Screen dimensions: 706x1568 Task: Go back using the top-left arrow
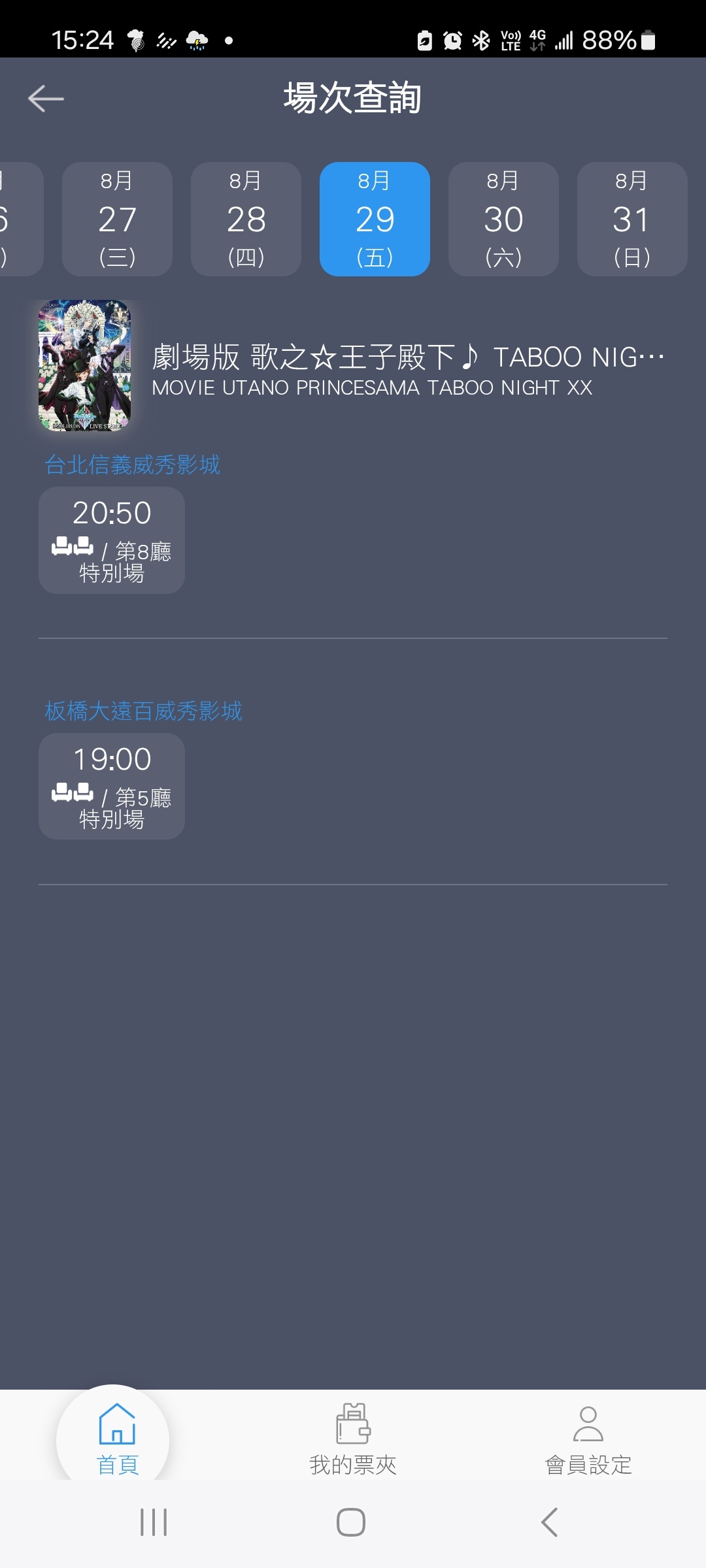(46, 99)
